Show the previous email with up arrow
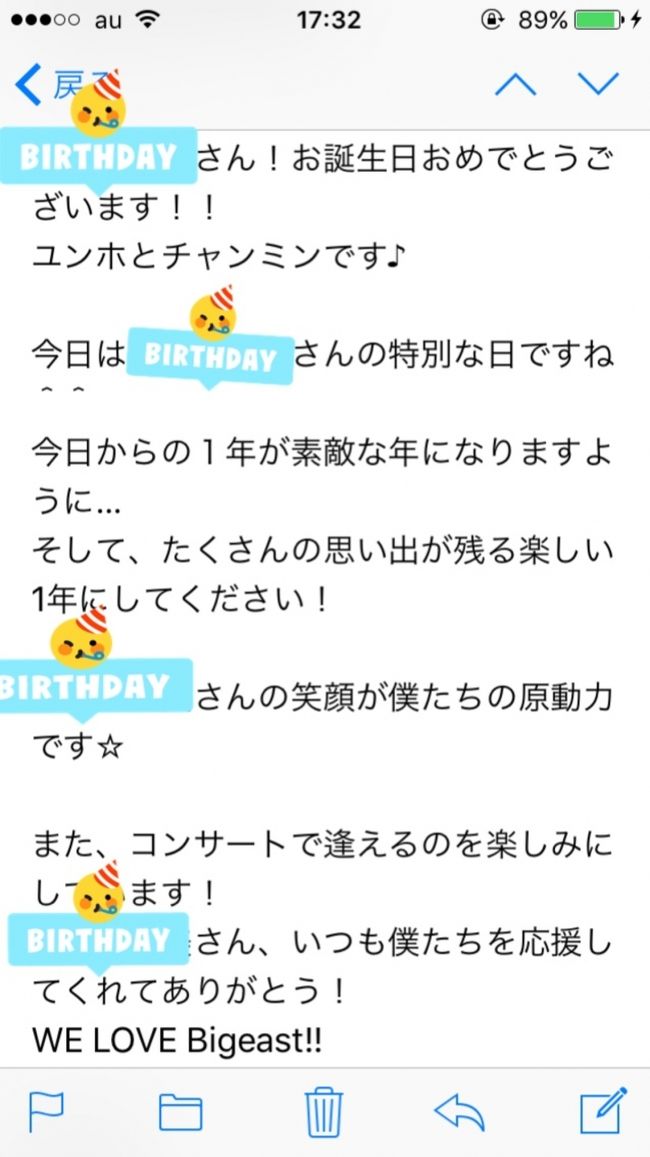Viewport: 650px width, 1157px height. pos(516,85)
